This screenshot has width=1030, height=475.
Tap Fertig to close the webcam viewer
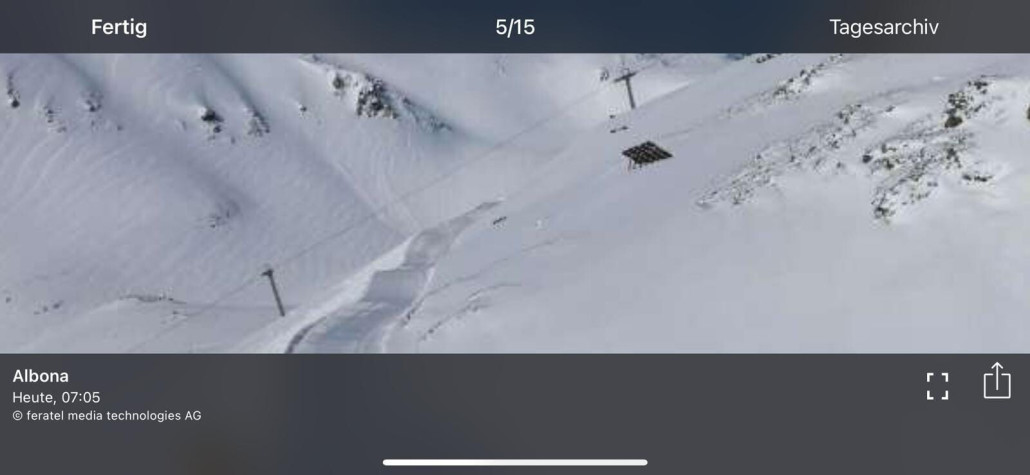[x=119, y=27]
